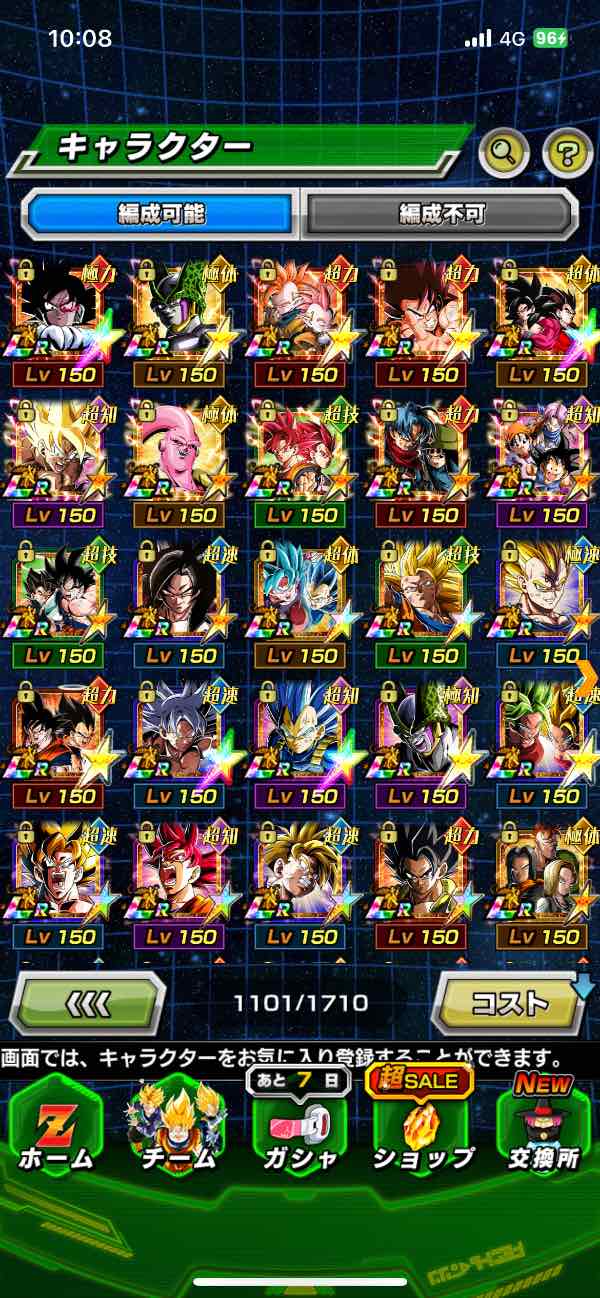Open the character search magnifier
600x1298 pixels.
click(x=504, y=152)
